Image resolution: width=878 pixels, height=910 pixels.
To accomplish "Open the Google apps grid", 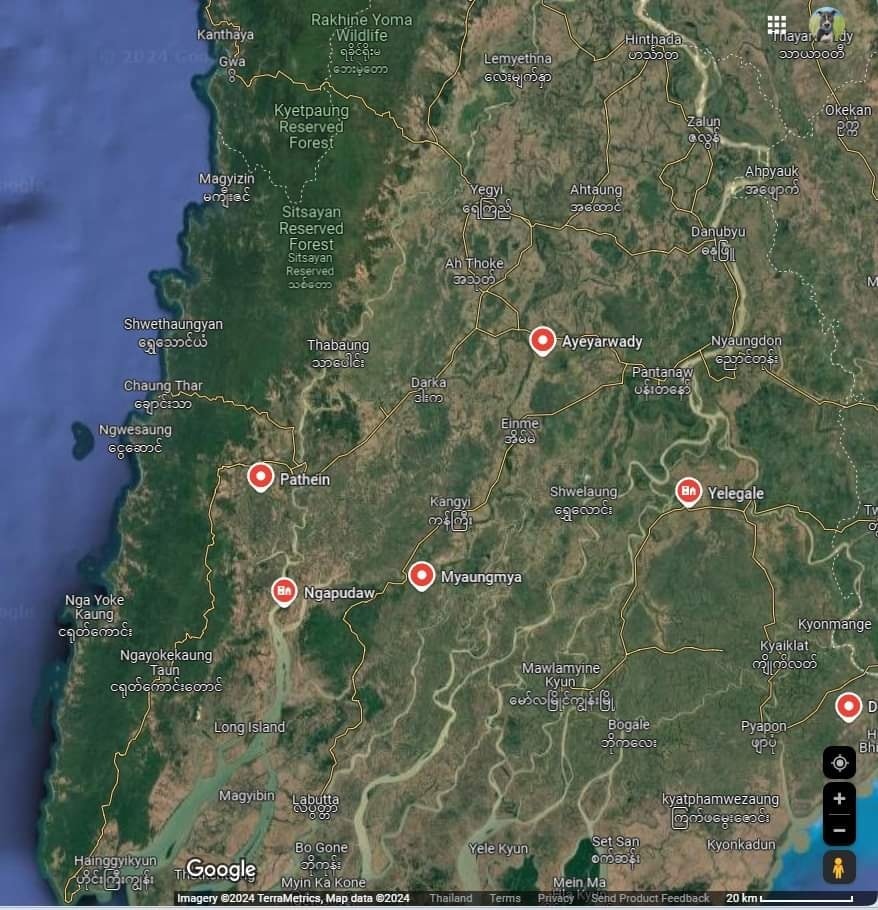I will click(777, 25).
